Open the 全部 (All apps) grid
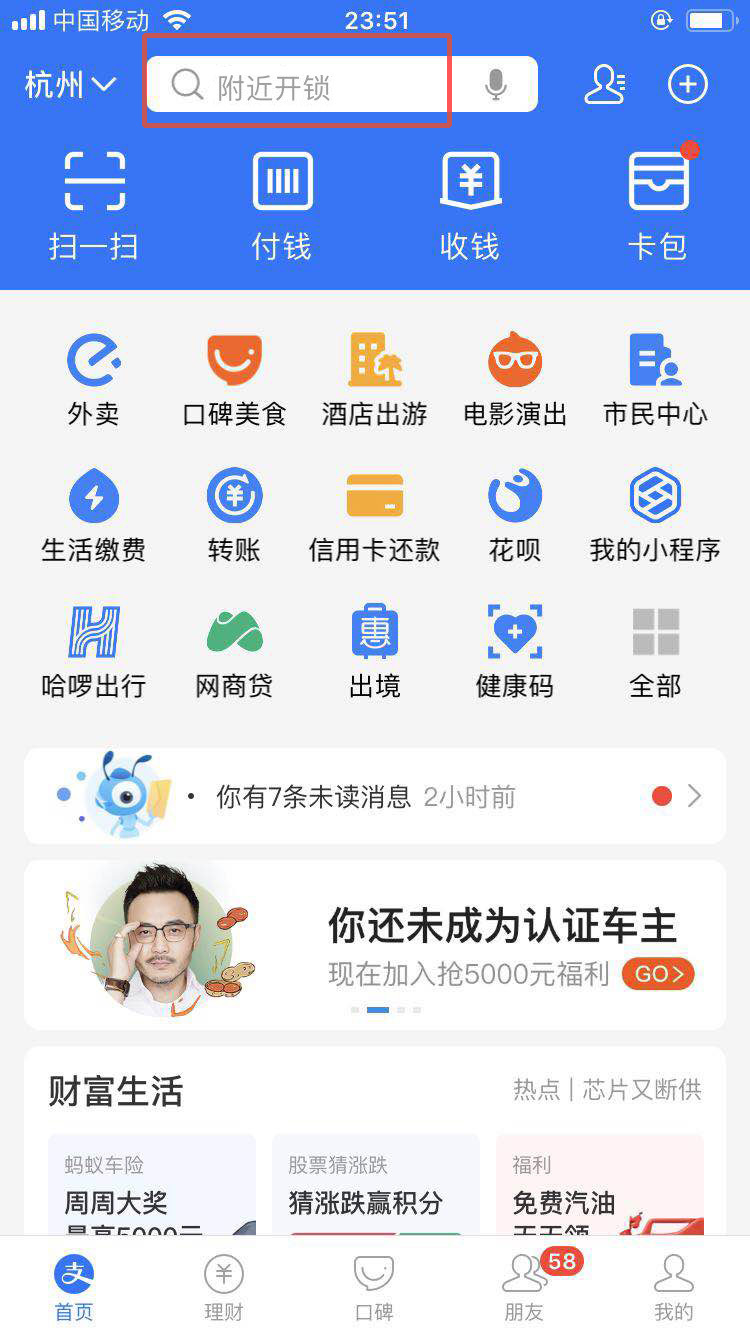The image size is (750, 1334). 655,650
